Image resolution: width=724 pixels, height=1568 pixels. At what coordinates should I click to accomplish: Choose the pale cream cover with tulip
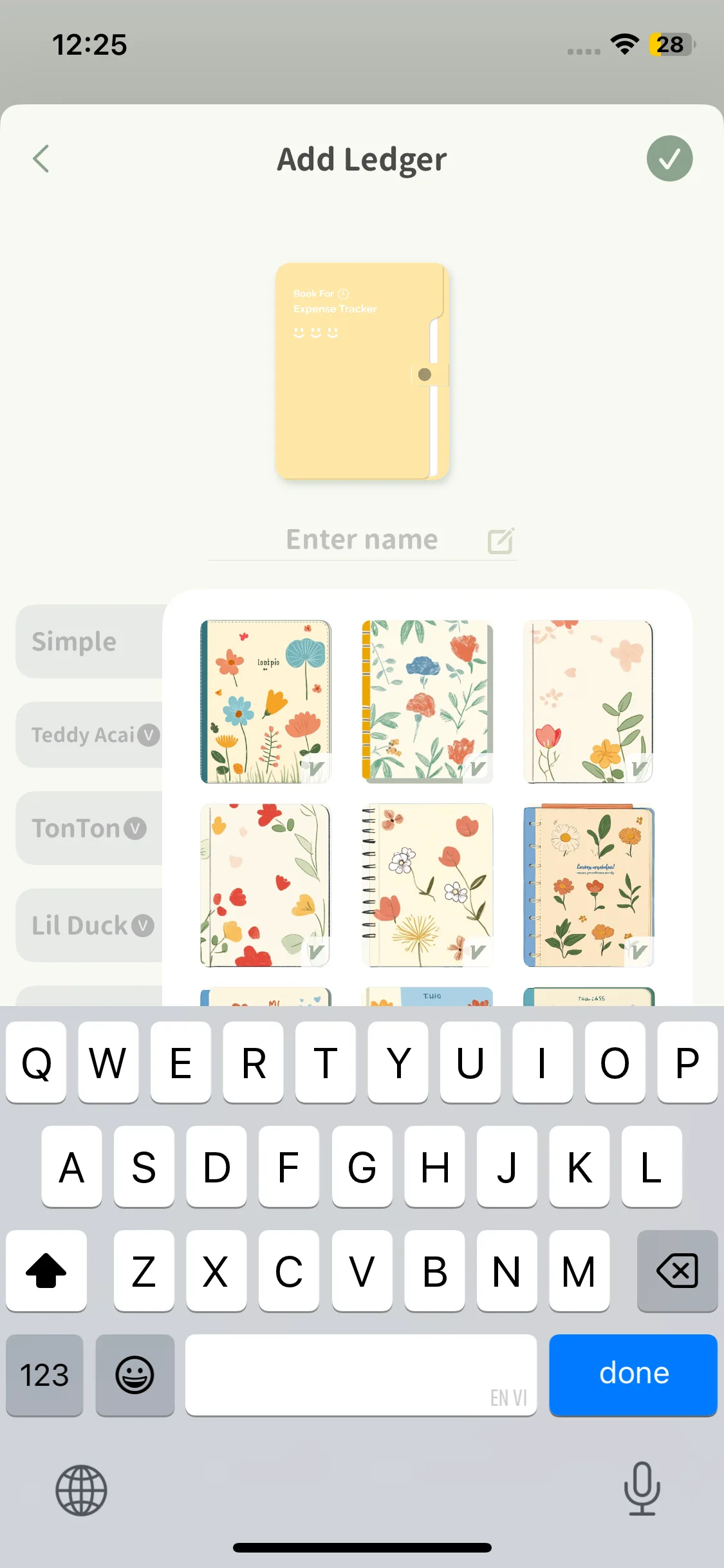[x=589, y=702]
